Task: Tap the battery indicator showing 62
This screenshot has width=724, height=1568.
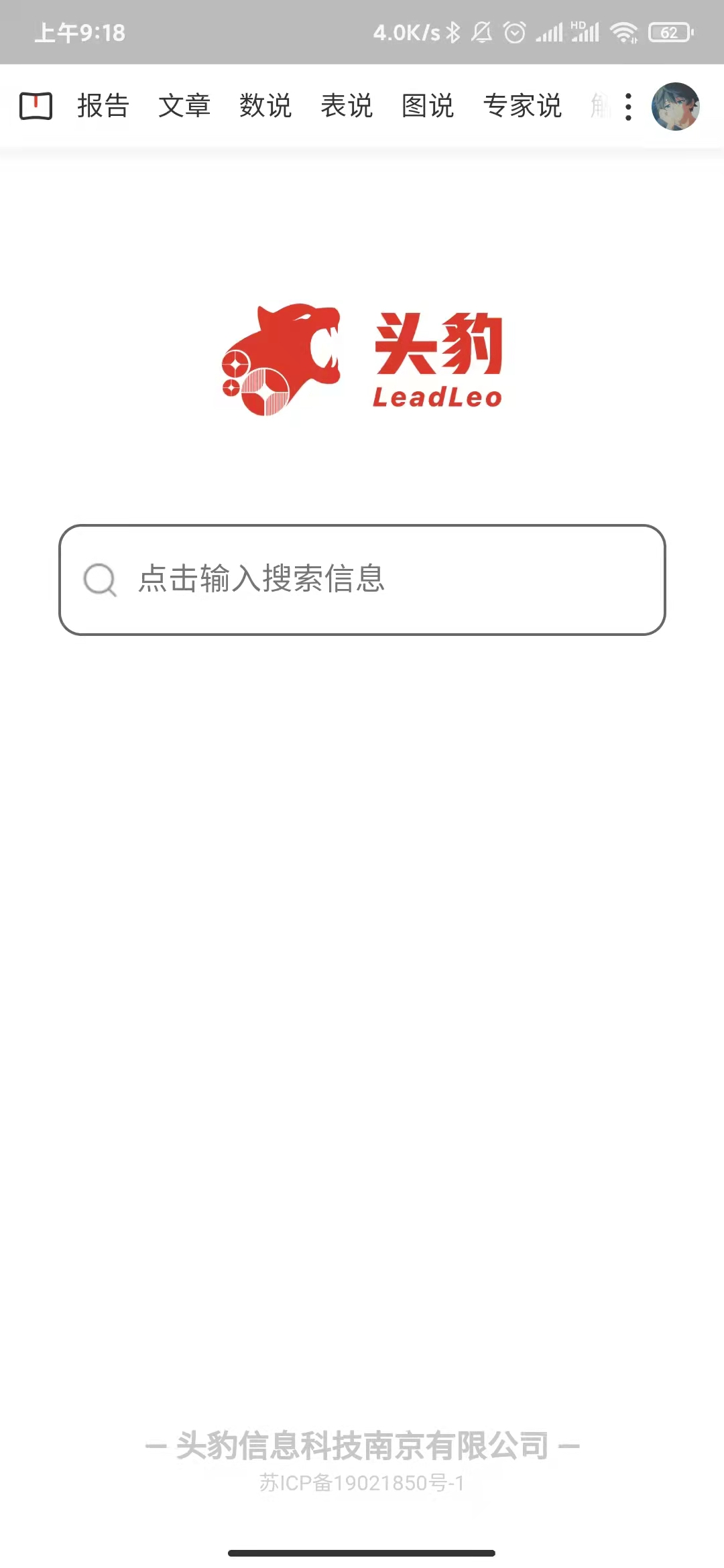Action: coord(669,30)
